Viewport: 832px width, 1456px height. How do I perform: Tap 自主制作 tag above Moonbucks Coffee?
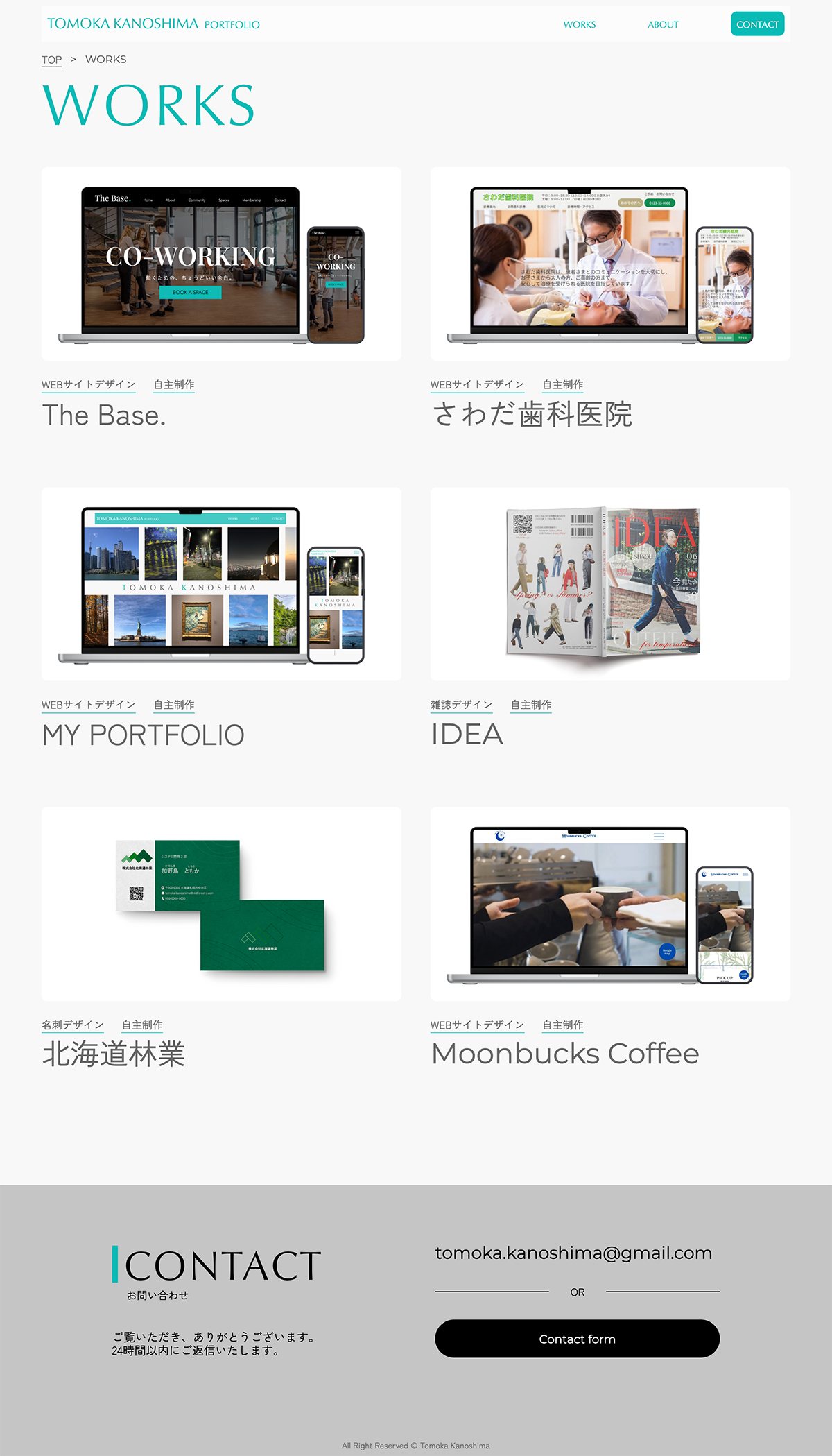562,1025
